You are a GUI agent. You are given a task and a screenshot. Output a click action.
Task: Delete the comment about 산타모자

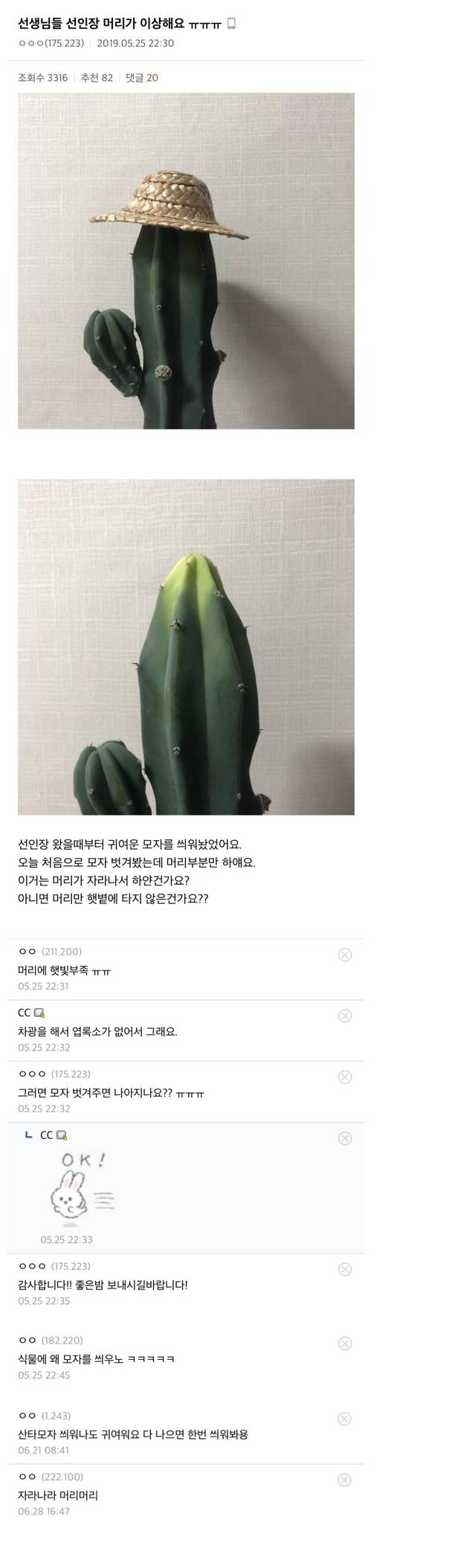(x=345, y=1419)
